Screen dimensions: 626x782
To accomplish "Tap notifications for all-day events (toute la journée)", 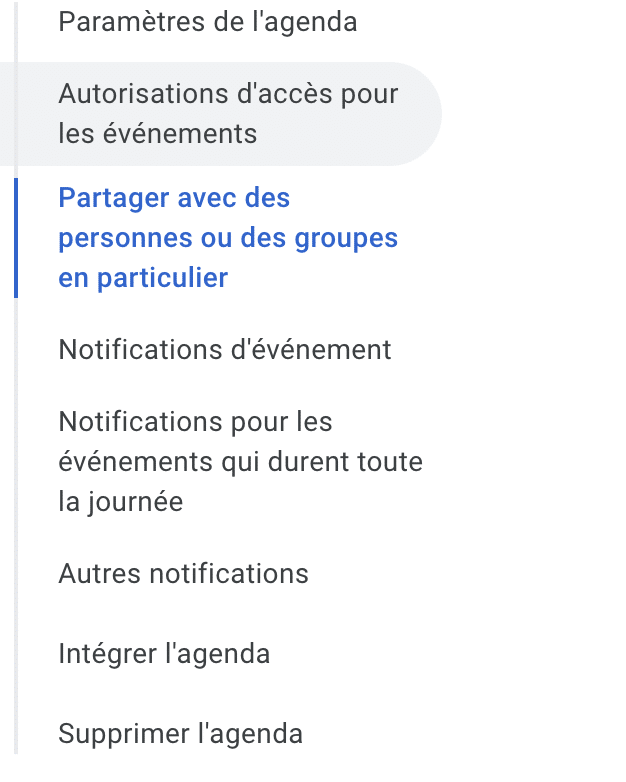I will (240, 462).
